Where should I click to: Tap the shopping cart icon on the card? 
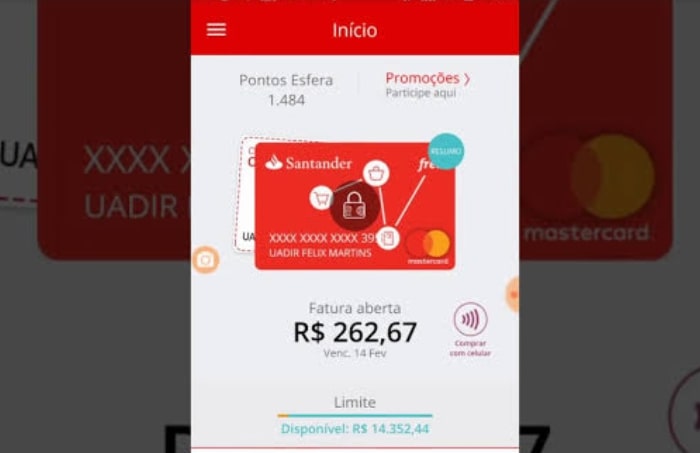coord(322,198)
